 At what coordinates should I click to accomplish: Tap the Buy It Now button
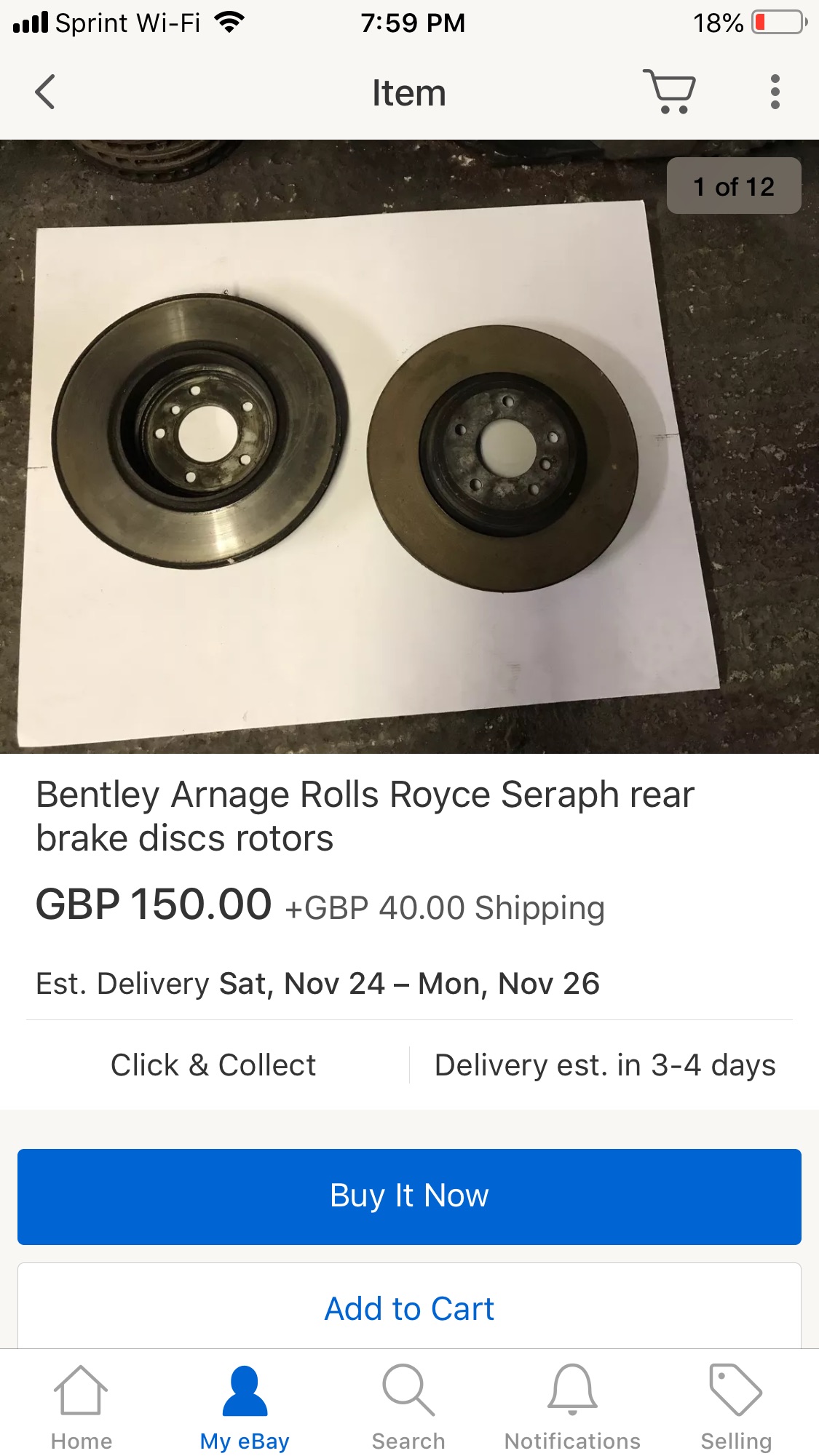click(409, 1196)
